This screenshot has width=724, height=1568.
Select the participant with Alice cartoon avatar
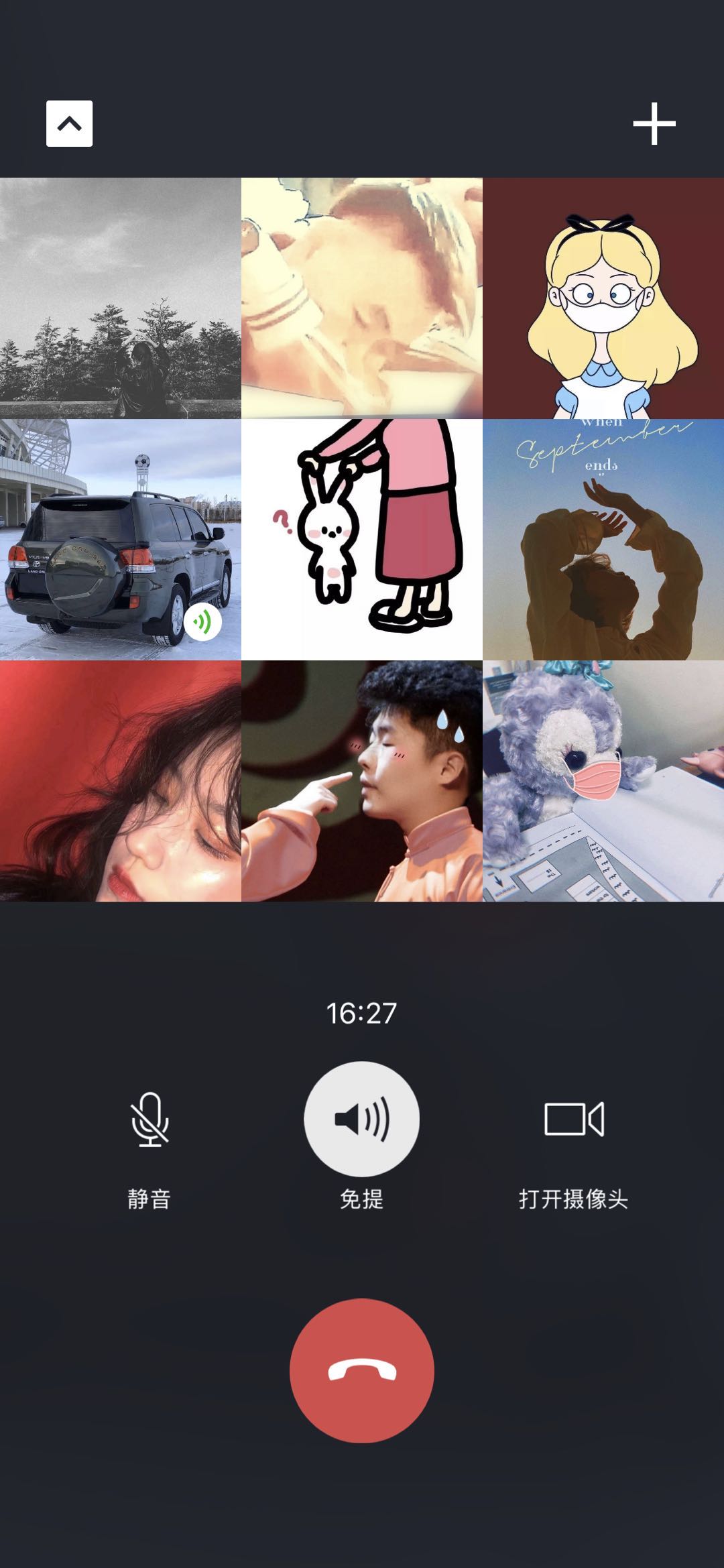603,298
